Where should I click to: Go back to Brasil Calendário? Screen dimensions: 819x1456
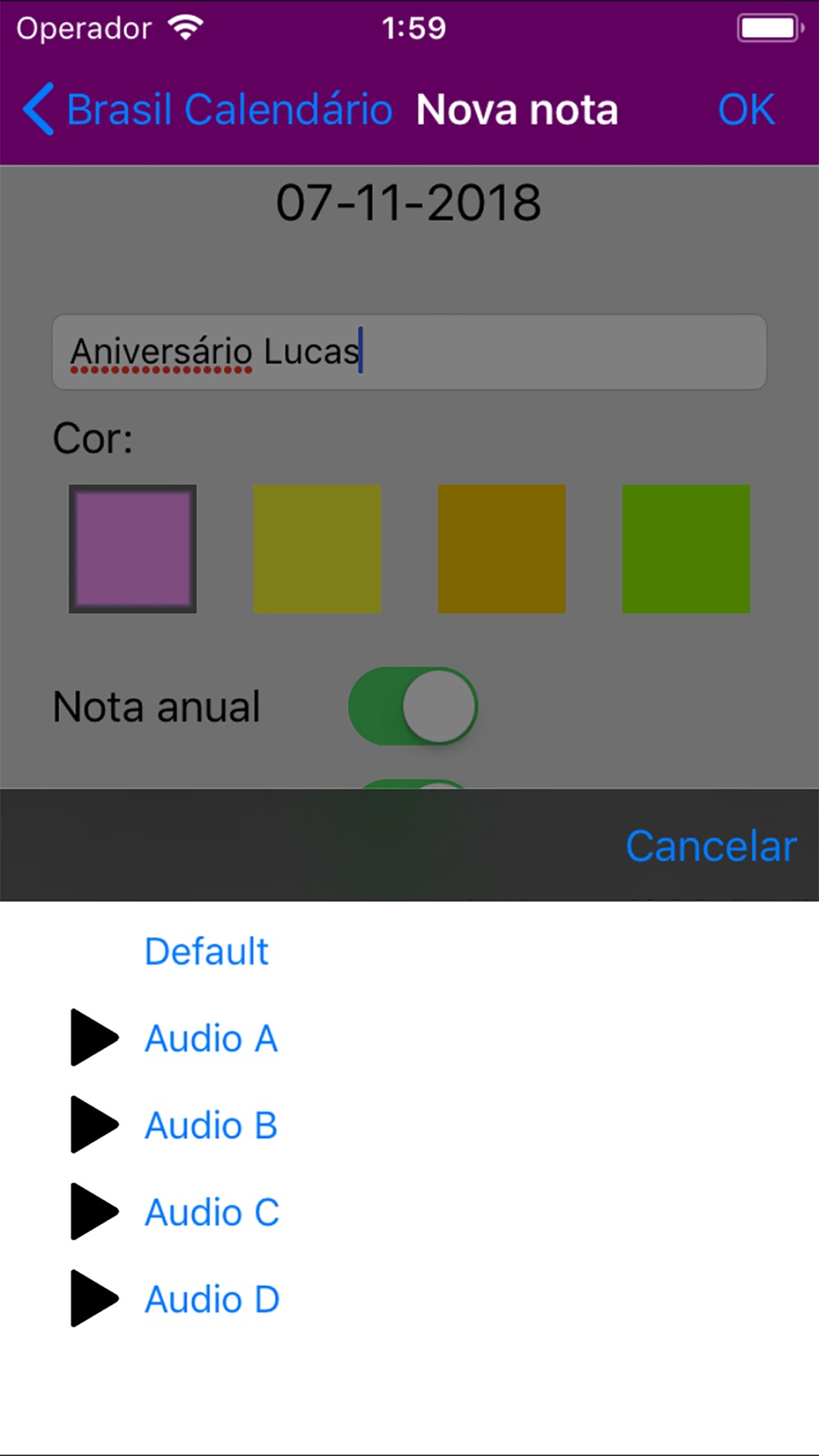[208, 109]
